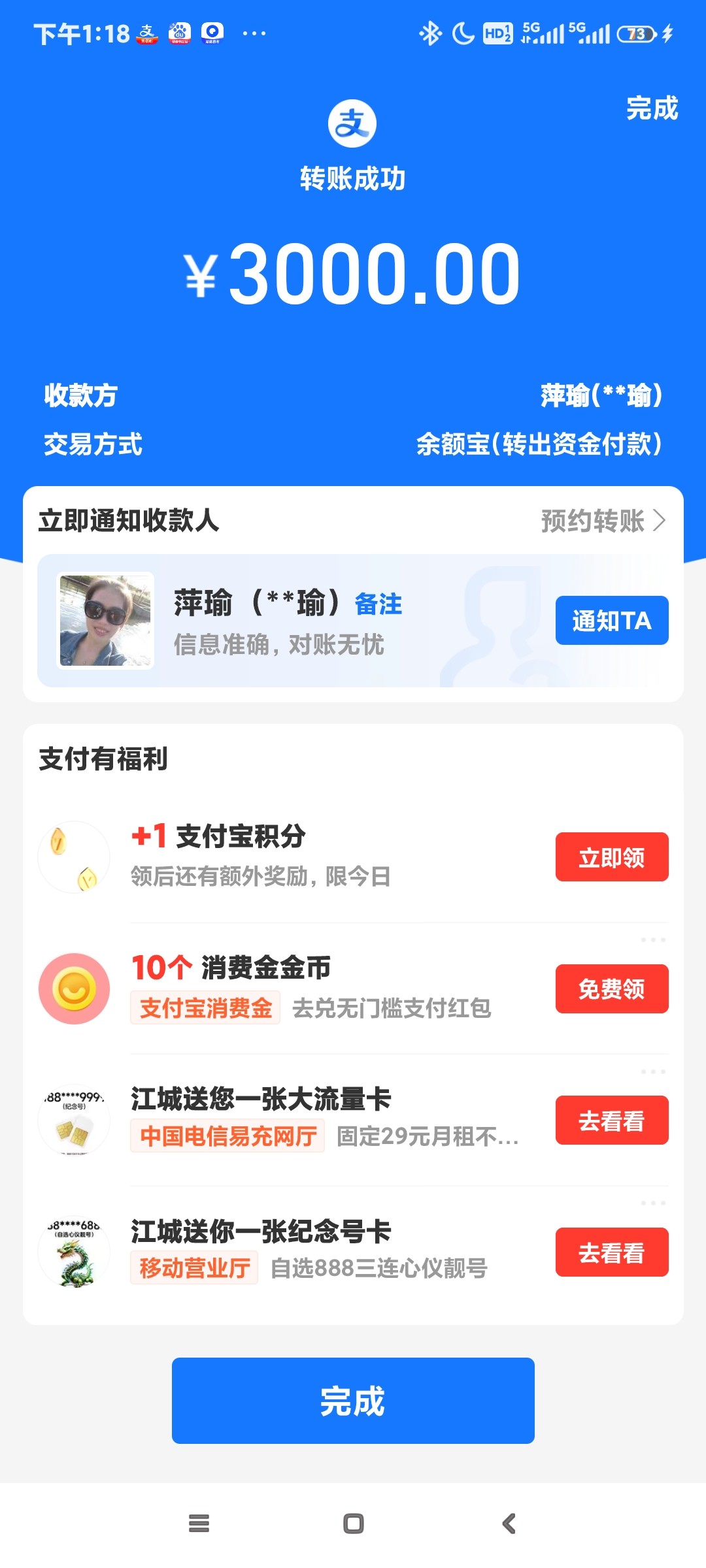Viewport: 706px width, 1568px height.
Task: Claim 消费金金币 with 免费领
Action: tap(611, 989)
